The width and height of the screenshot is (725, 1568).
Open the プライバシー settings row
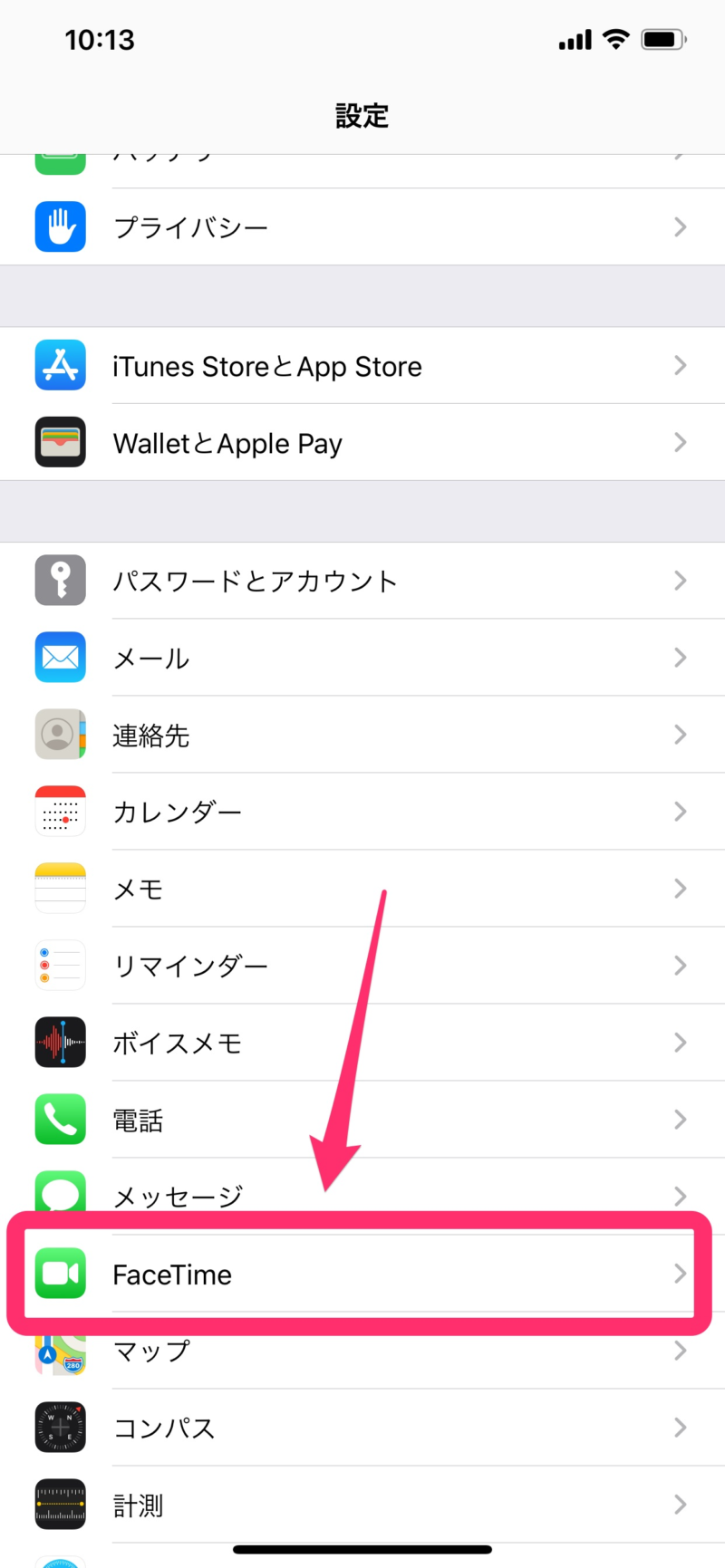[362, 226]
